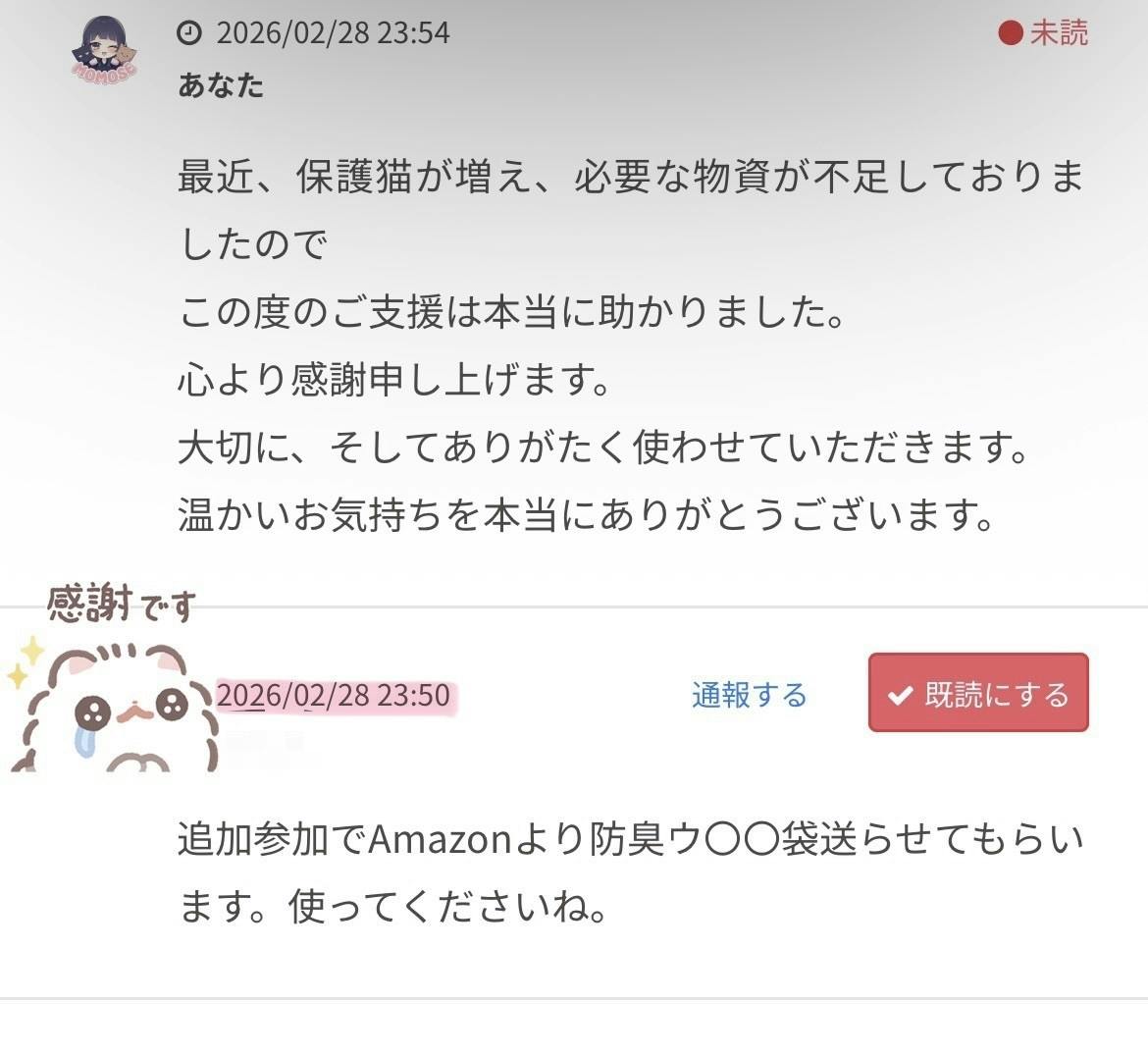
Task: Tap the 既読にする button
Action: 978,693
